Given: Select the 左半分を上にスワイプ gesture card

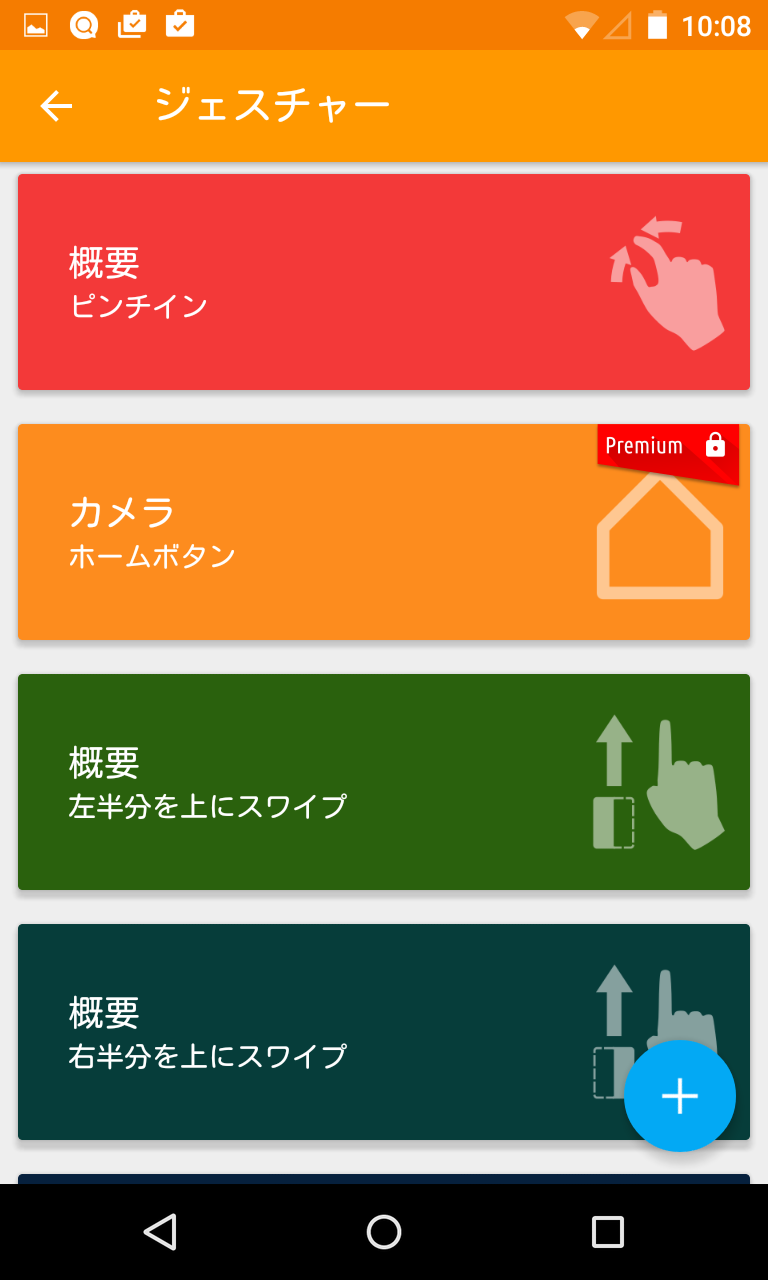Looking at the screenshot, I should [x=300, y=782].
